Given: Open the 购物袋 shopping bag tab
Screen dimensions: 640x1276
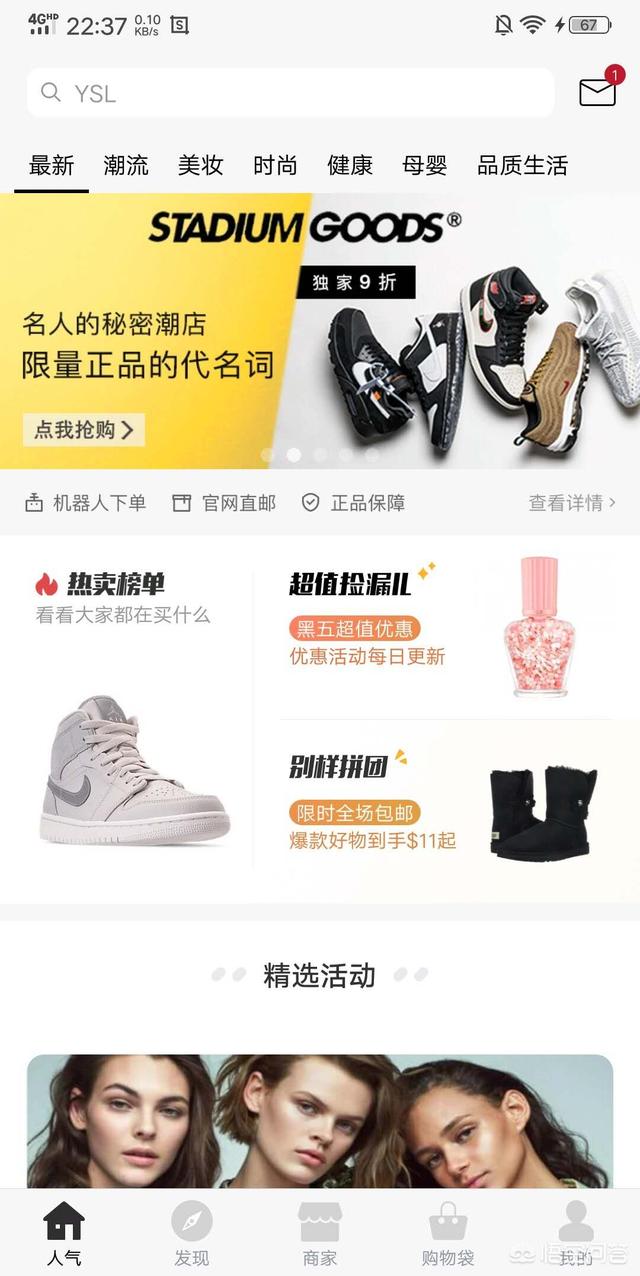Looking at the screenshot, I should [448, 1233].
